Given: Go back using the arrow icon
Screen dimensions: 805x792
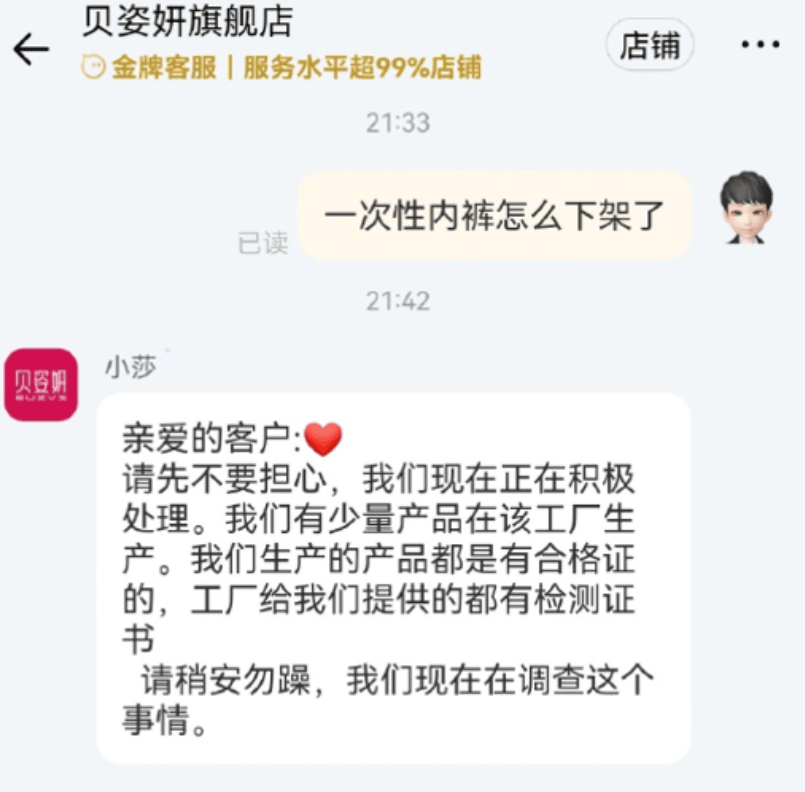Looking at the screenshot, I should 31,49.
